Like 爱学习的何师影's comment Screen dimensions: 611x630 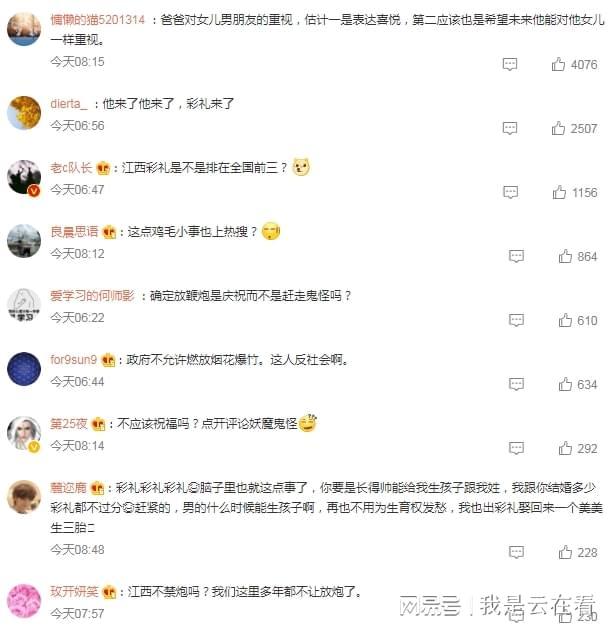click(x=565, y=320)
